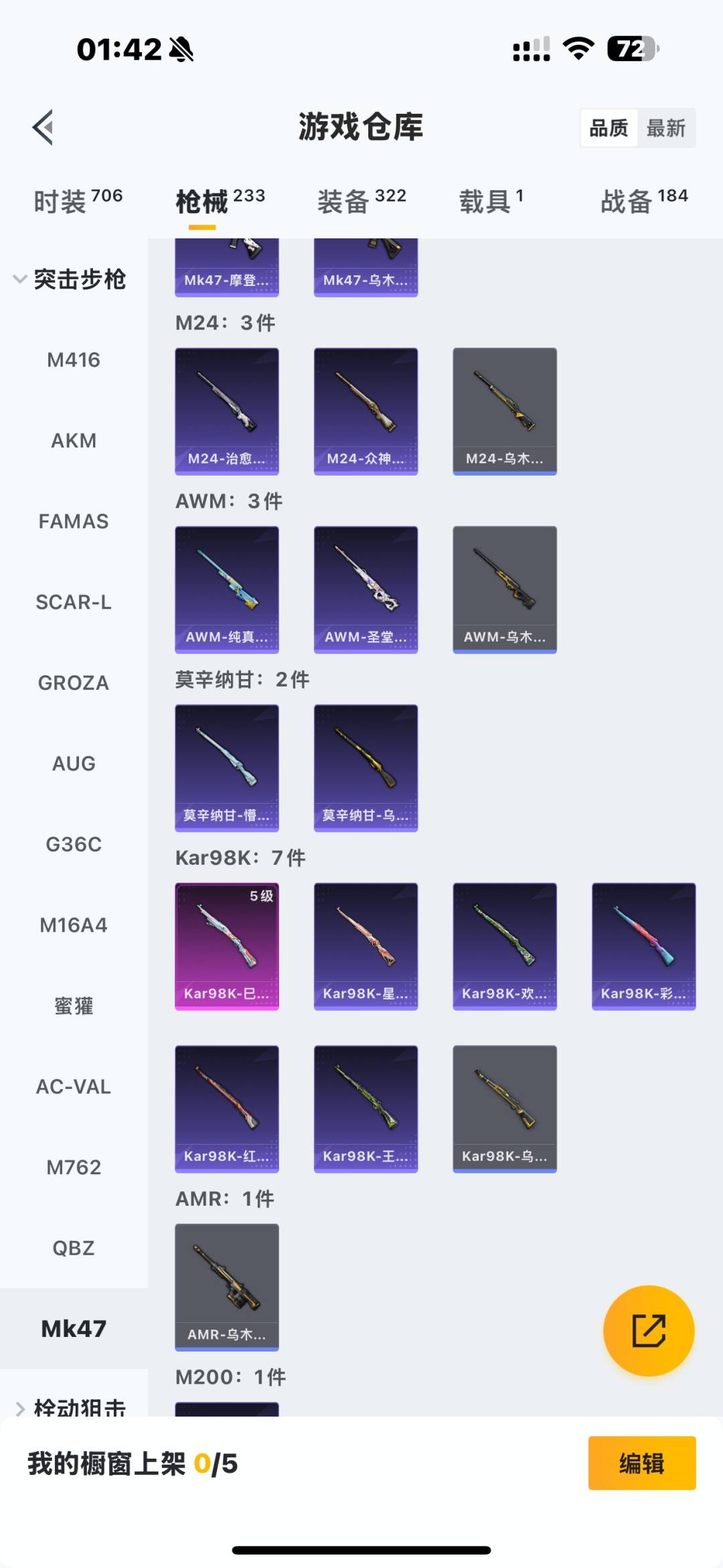Tap the battery level indicator

[630, 47]
